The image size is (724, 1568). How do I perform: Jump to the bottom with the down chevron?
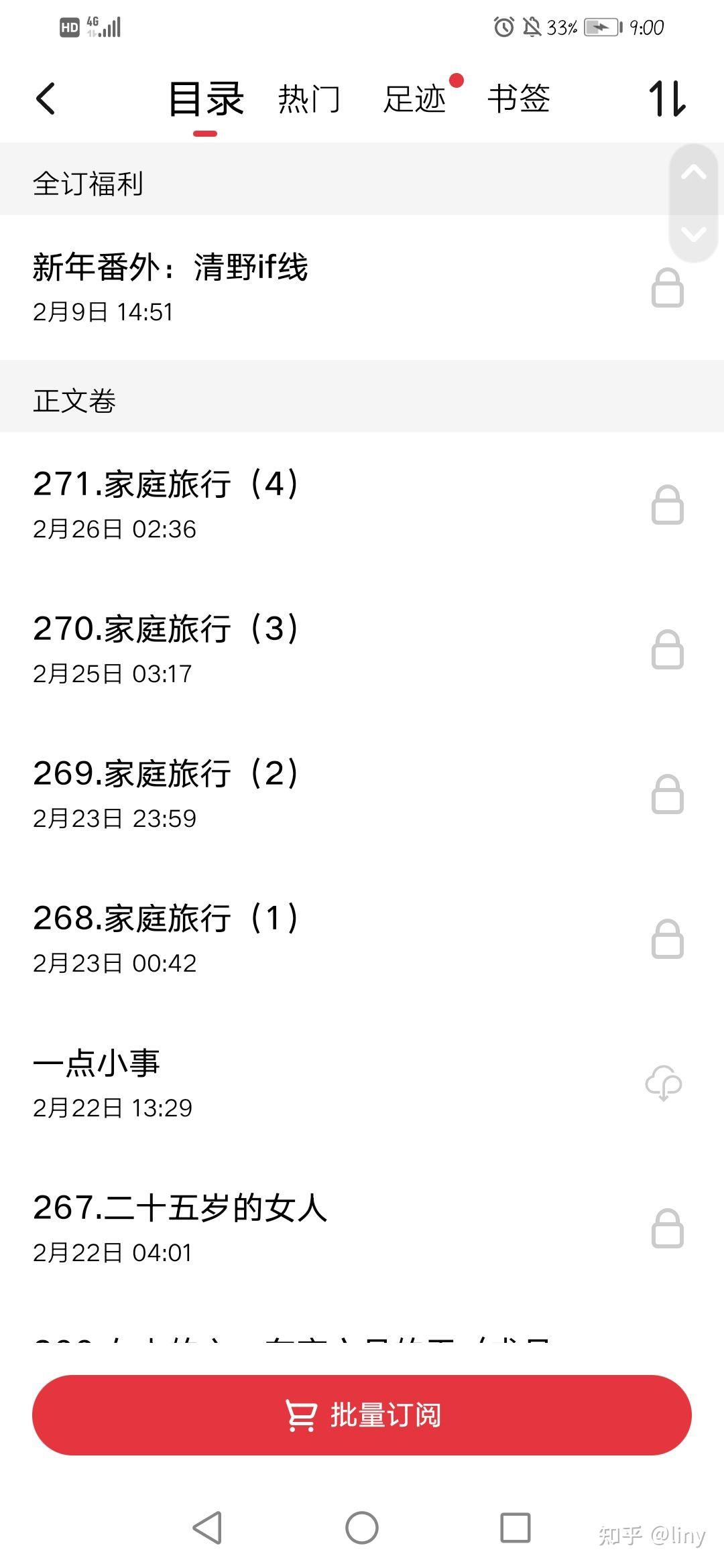[693, 234]
